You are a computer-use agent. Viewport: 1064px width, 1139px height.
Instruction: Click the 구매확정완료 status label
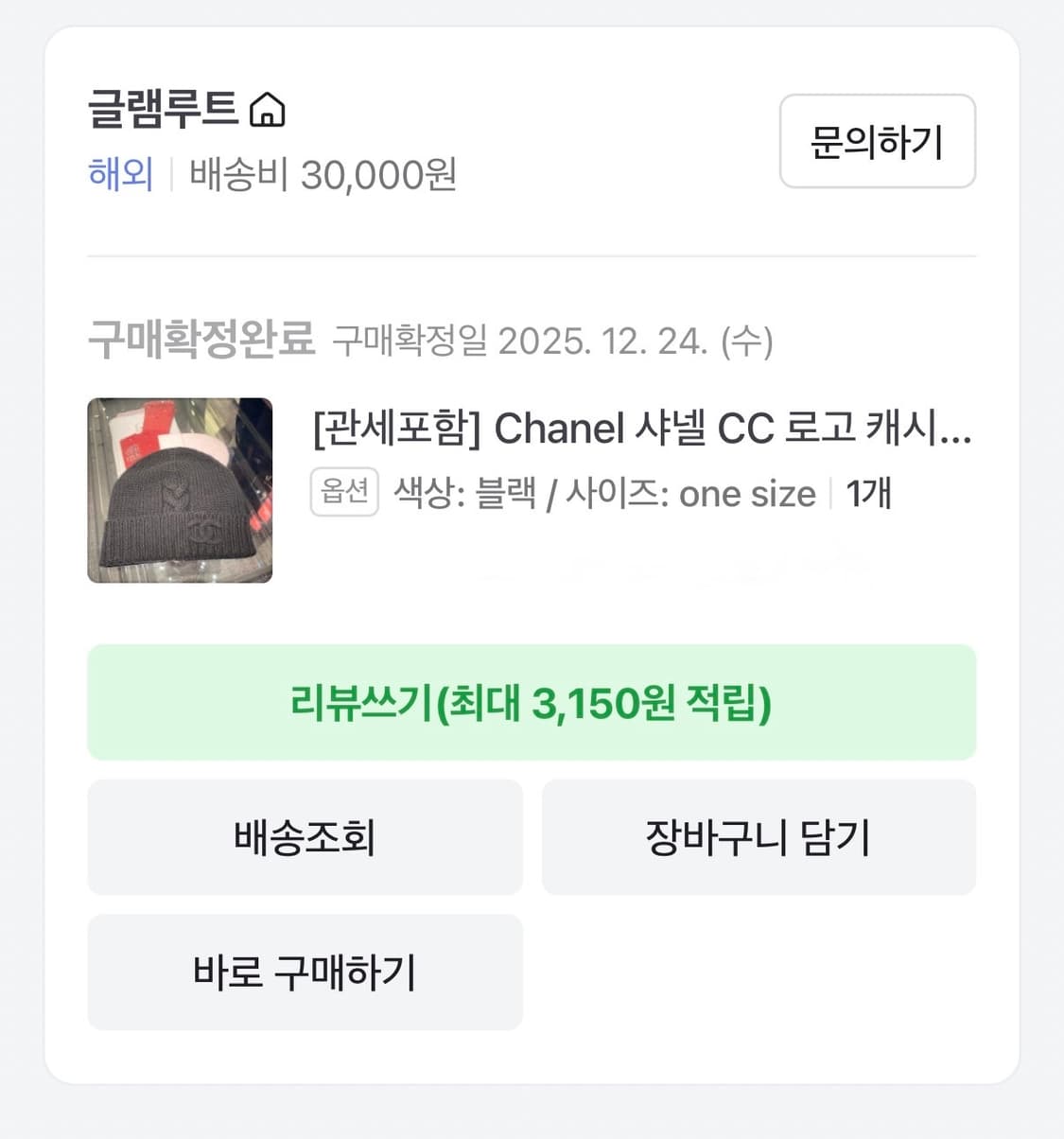click(x=202, y=339)
